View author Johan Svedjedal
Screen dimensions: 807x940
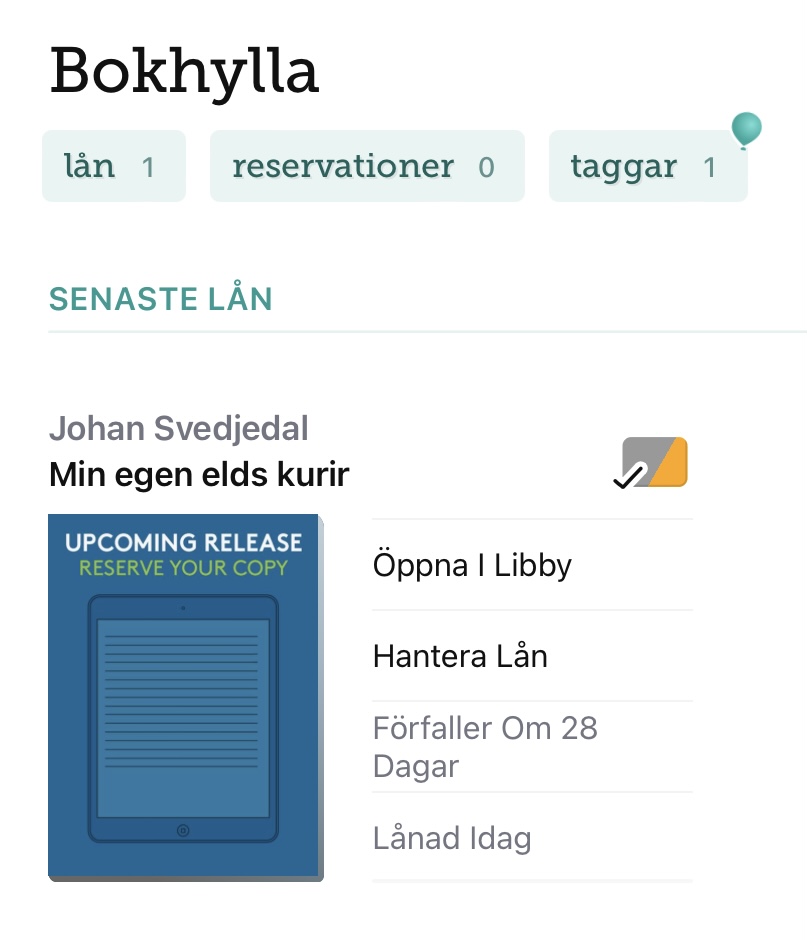click(x=178, y=429)
